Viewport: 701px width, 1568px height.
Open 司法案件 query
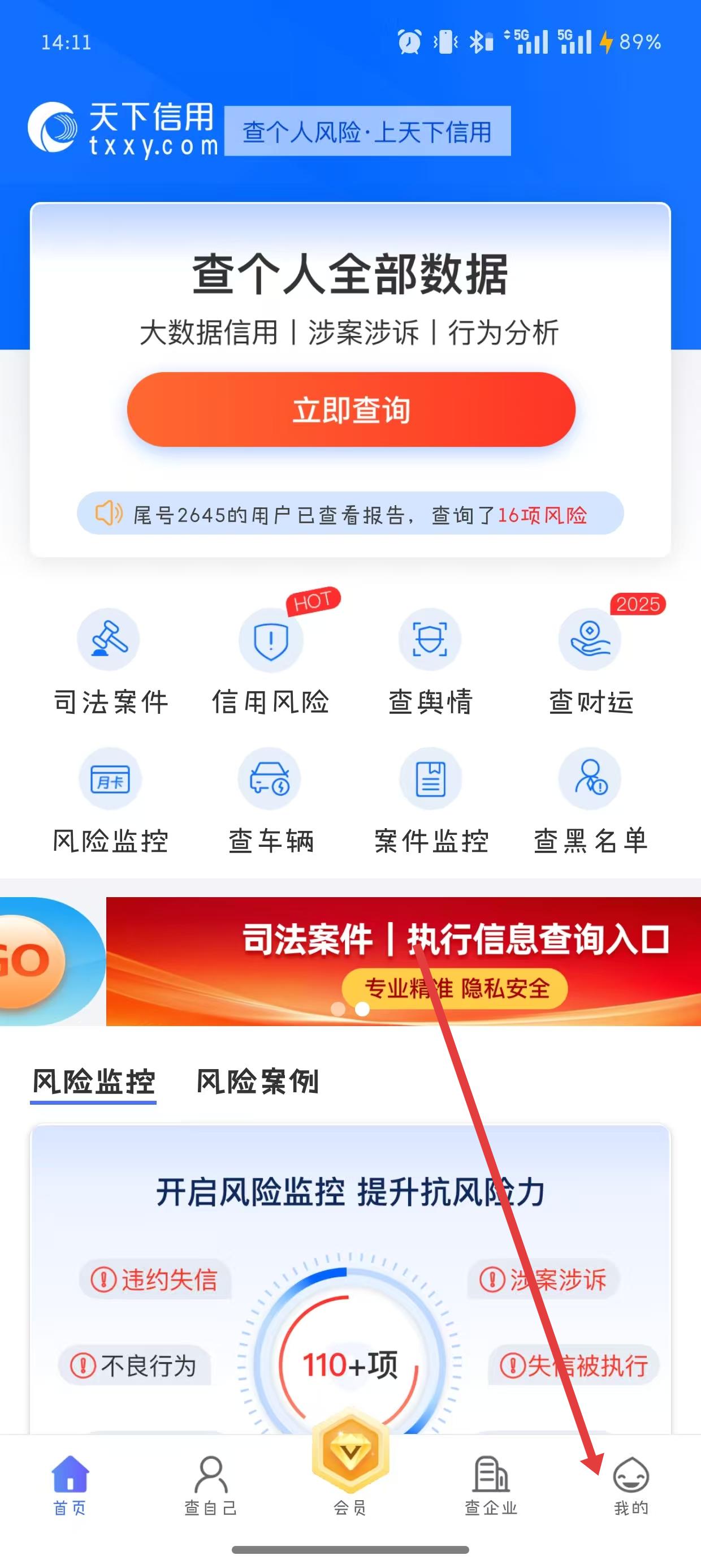pyautogui.click(x=110, y=662)
